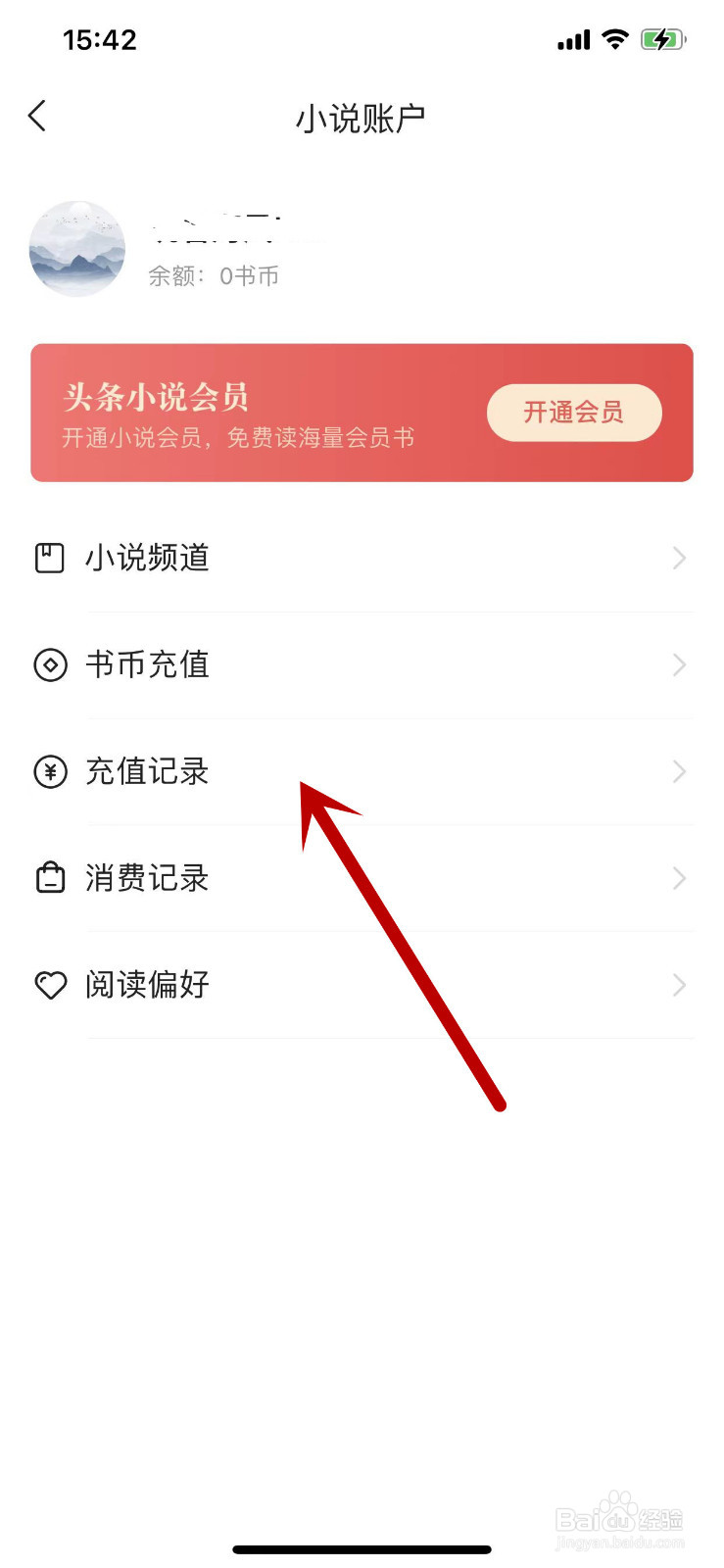
Task: Open the 书币充值 menu item
Action: point(145,664)
